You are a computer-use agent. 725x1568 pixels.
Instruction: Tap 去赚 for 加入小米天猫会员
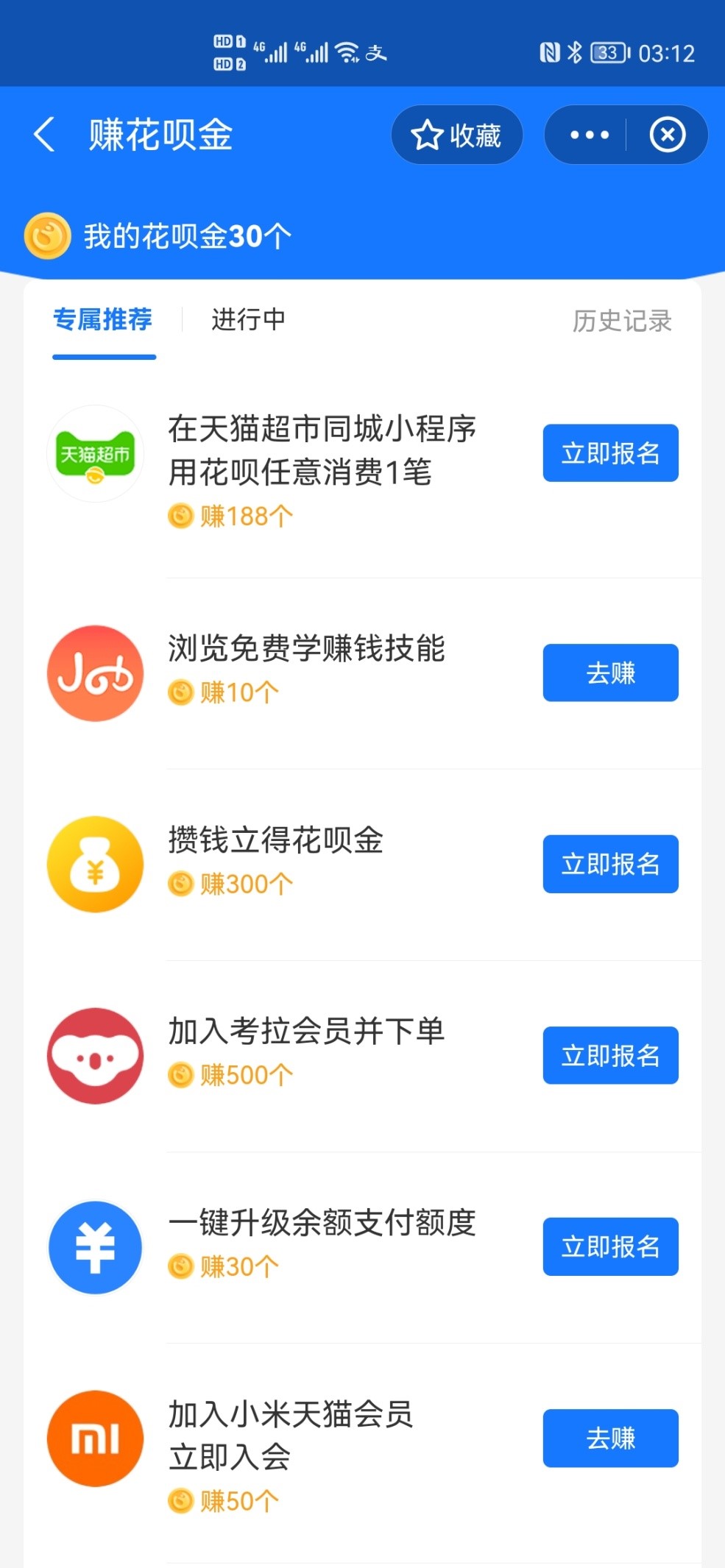610,1438
